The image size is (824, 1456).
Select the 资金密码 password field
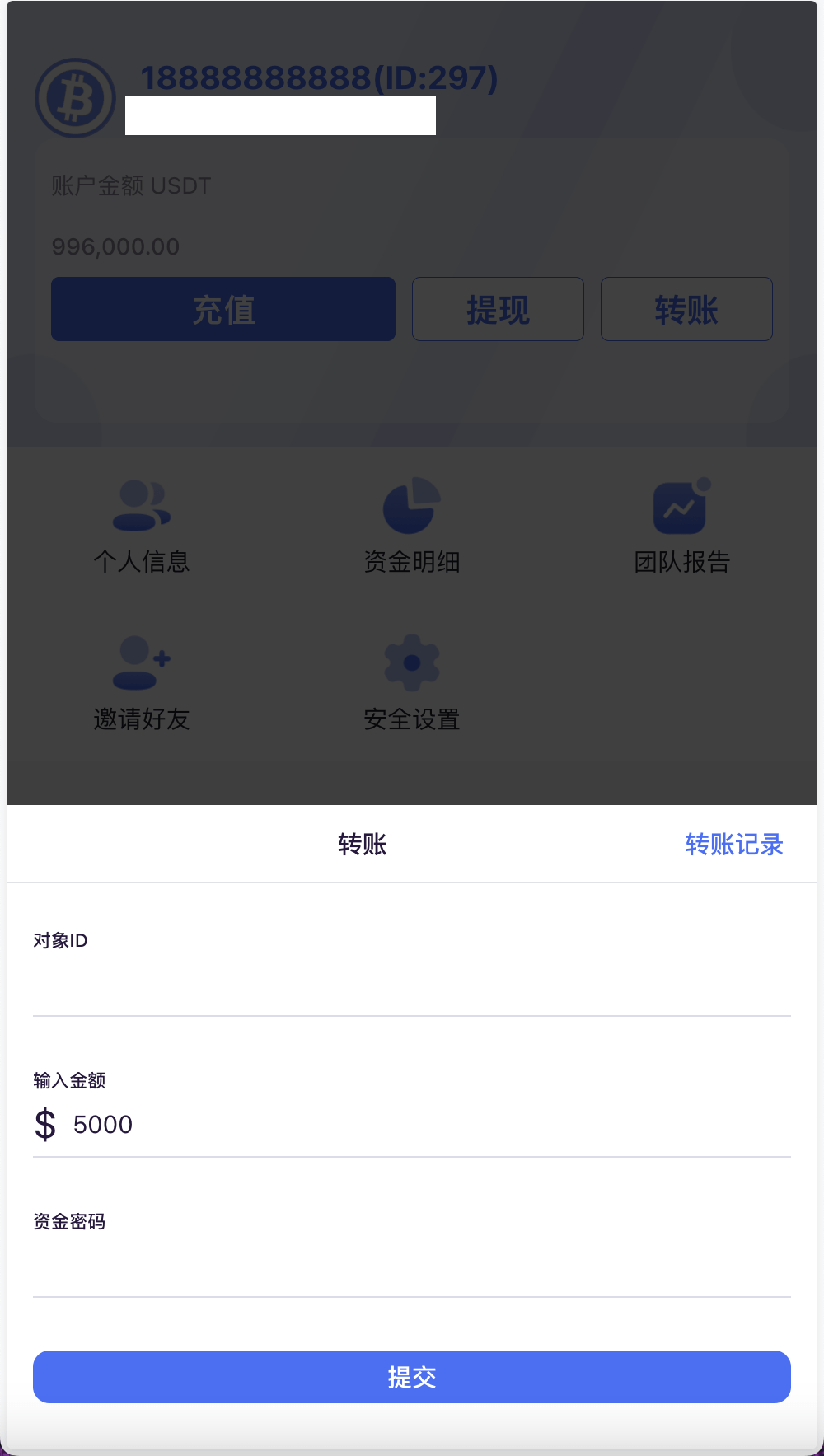click(x=412, y=1266)
